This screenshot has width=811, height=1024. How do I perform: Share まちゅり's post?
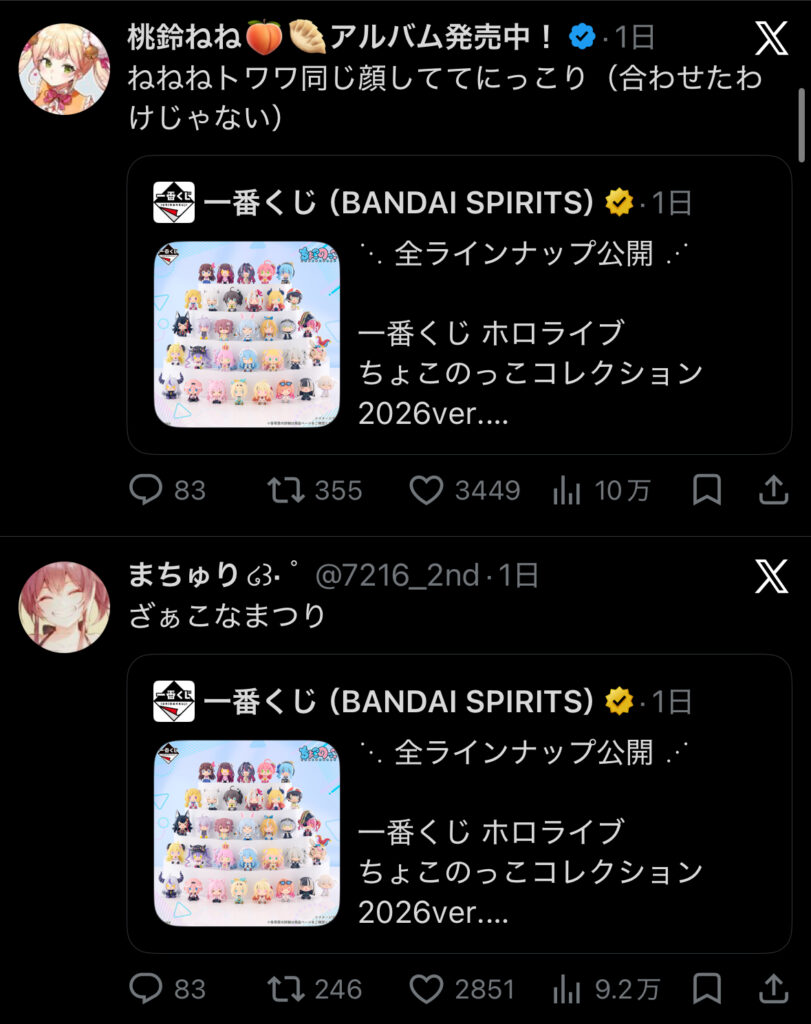(x=773, y=988)
